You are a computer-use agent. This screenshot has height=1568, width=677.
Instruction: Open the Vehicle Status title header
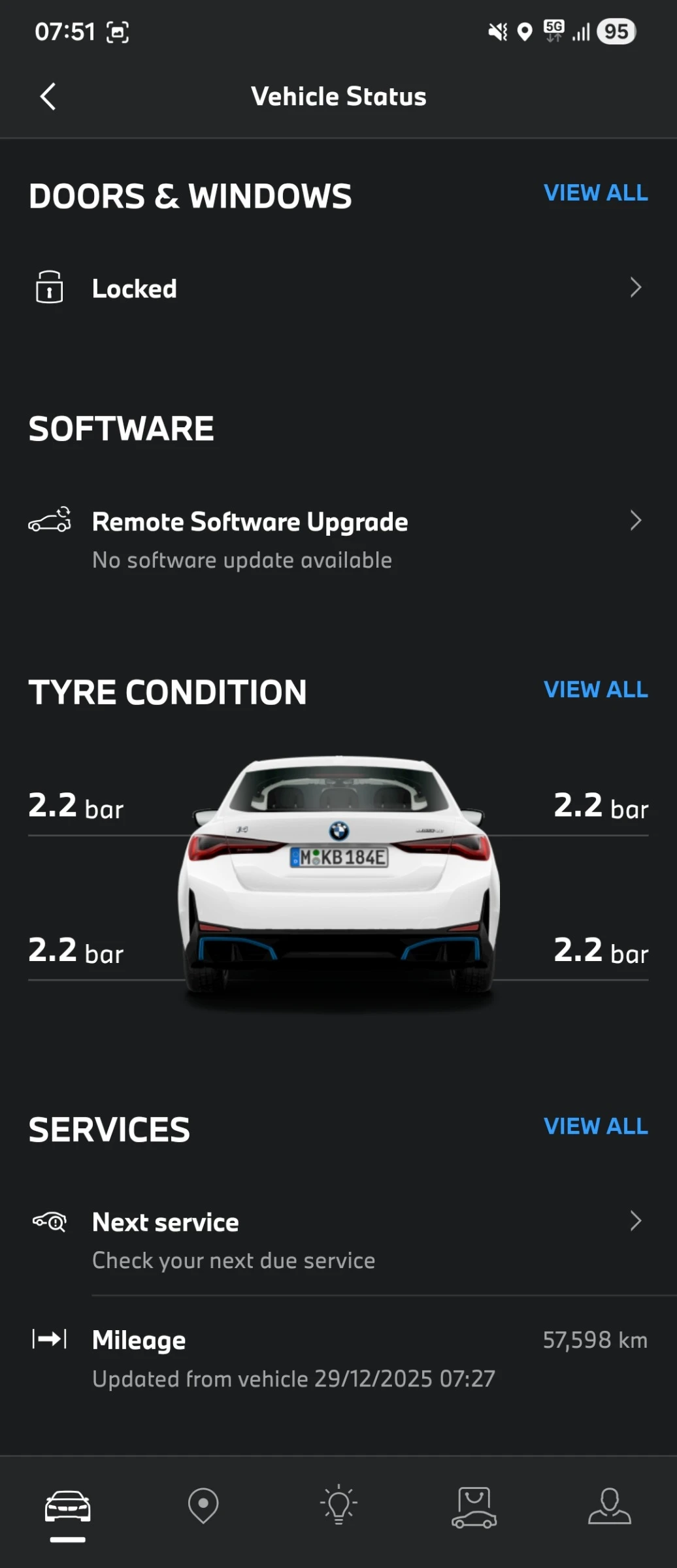(338, 95)
